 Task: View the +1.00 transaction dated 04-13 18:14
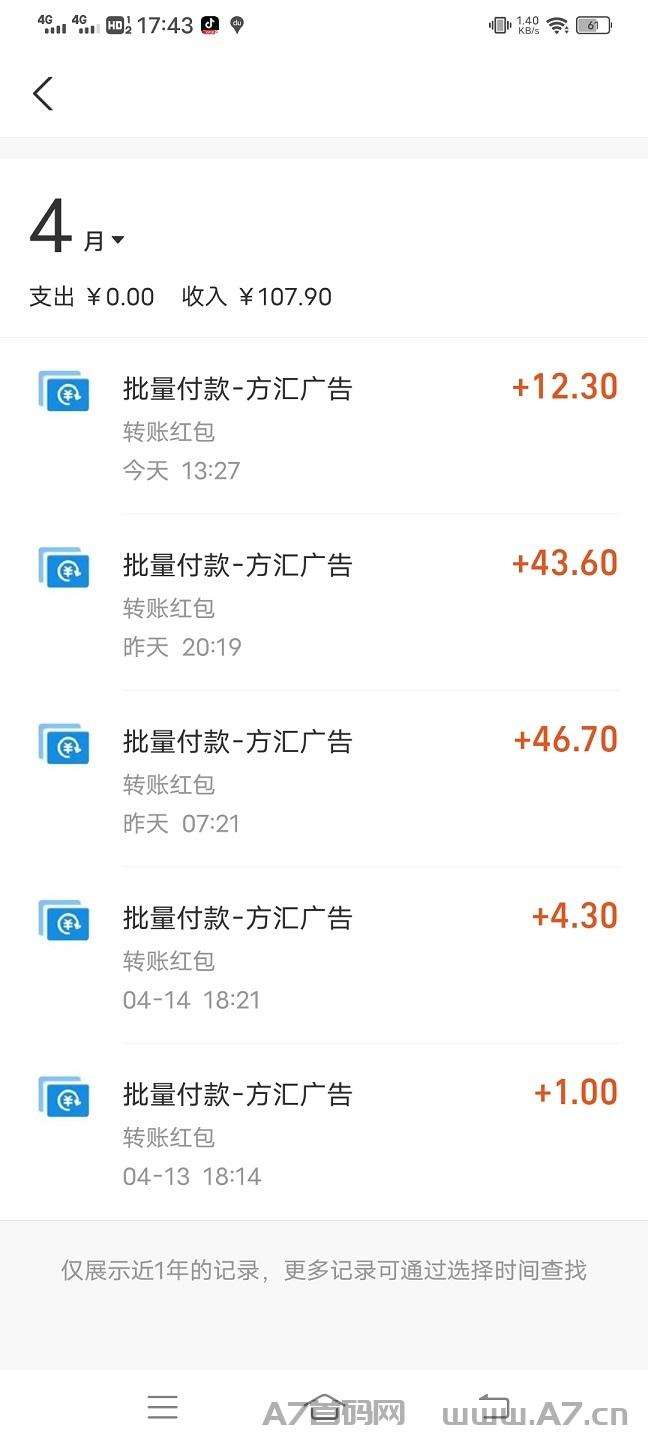[324, 1132]
